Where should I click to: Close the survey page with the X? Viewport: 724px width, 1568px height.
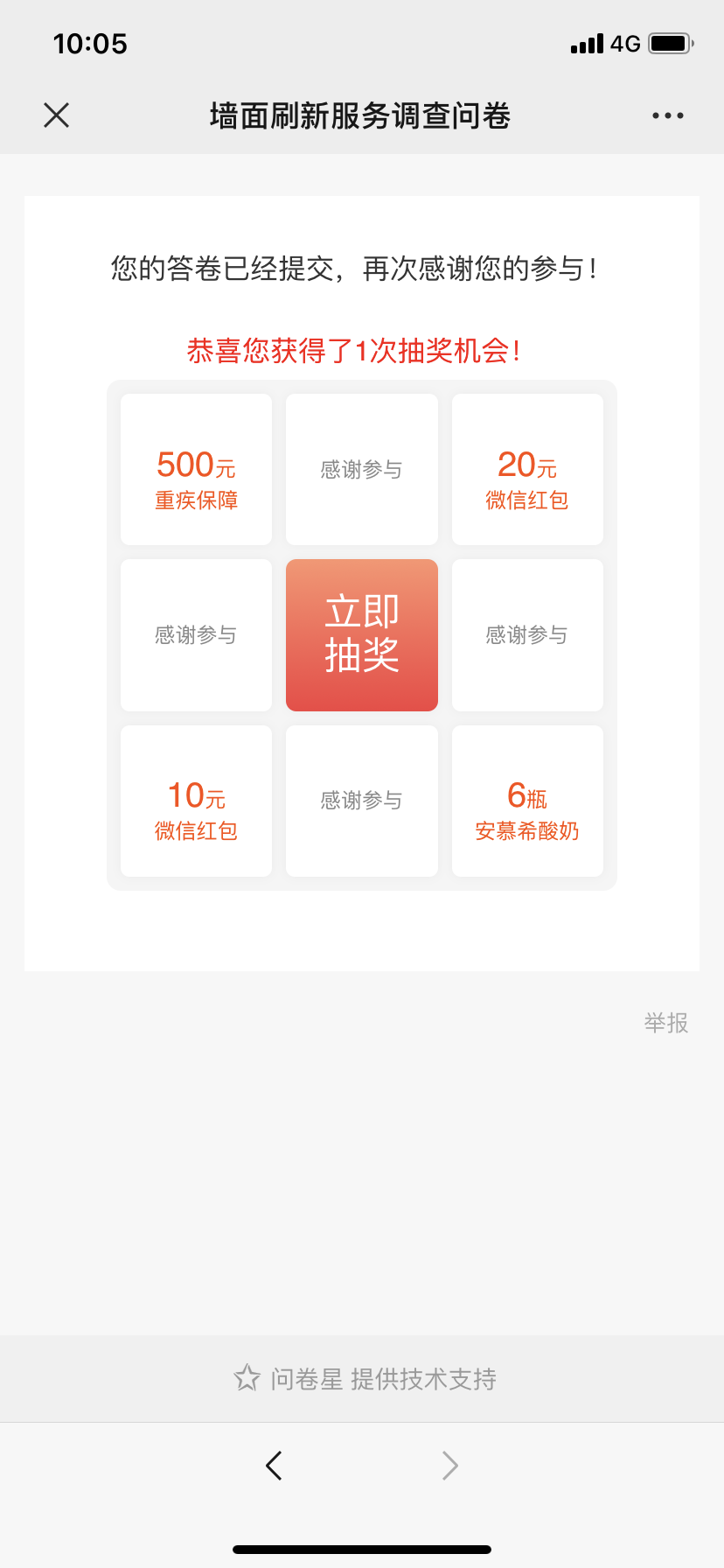click(57, 115)
